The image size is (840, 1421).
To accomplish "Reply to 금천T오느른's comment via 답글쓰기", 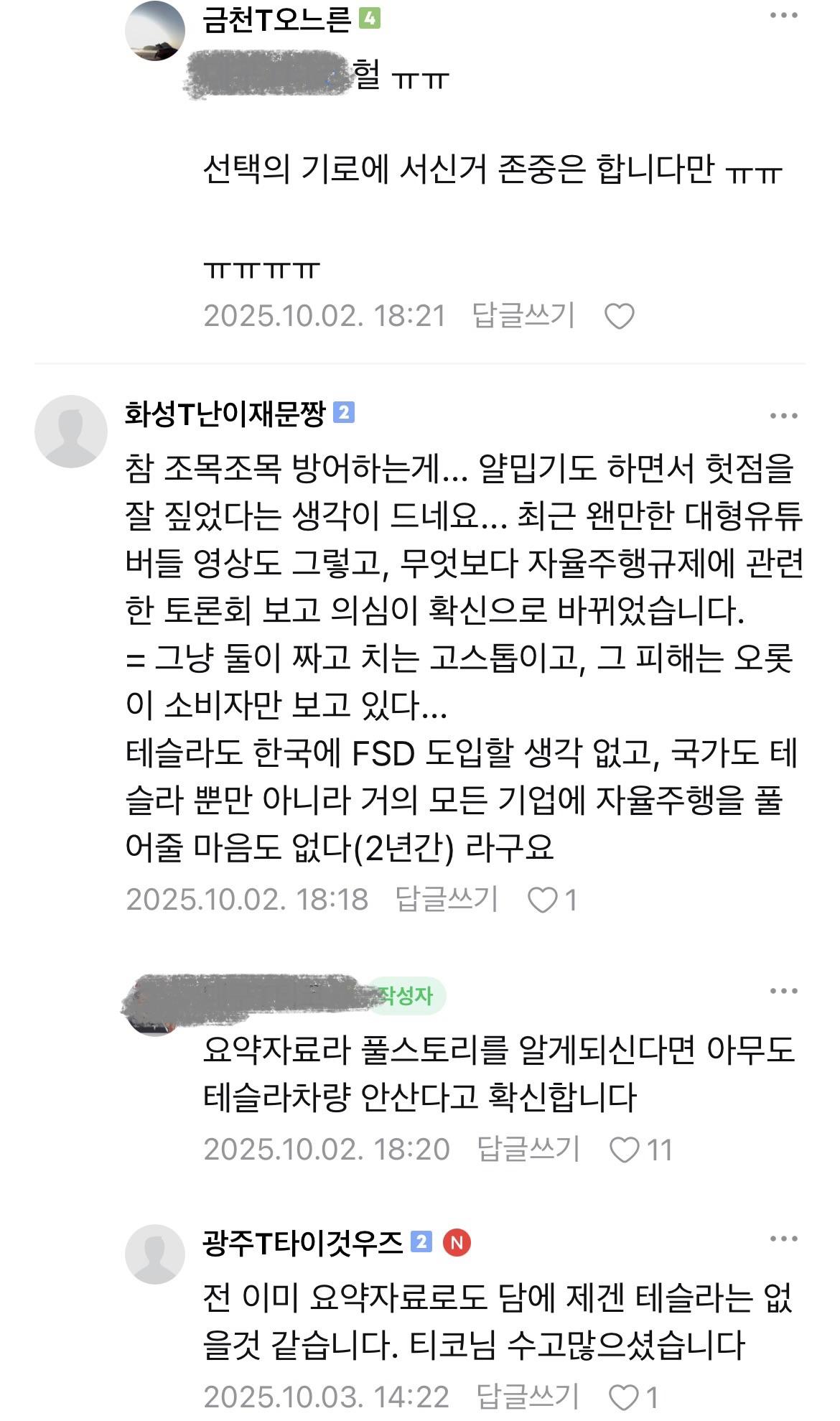I will click(524, 316).
